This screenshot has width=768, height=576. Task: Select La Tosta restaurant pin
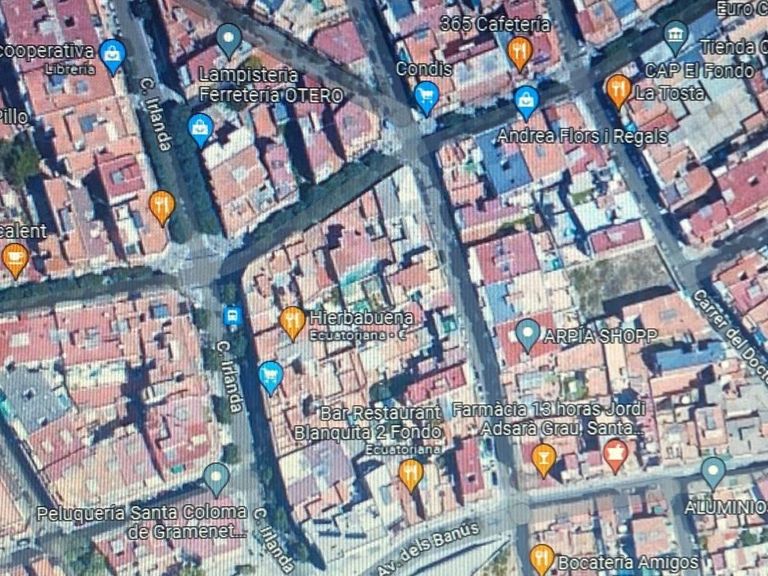pos(619,91)
